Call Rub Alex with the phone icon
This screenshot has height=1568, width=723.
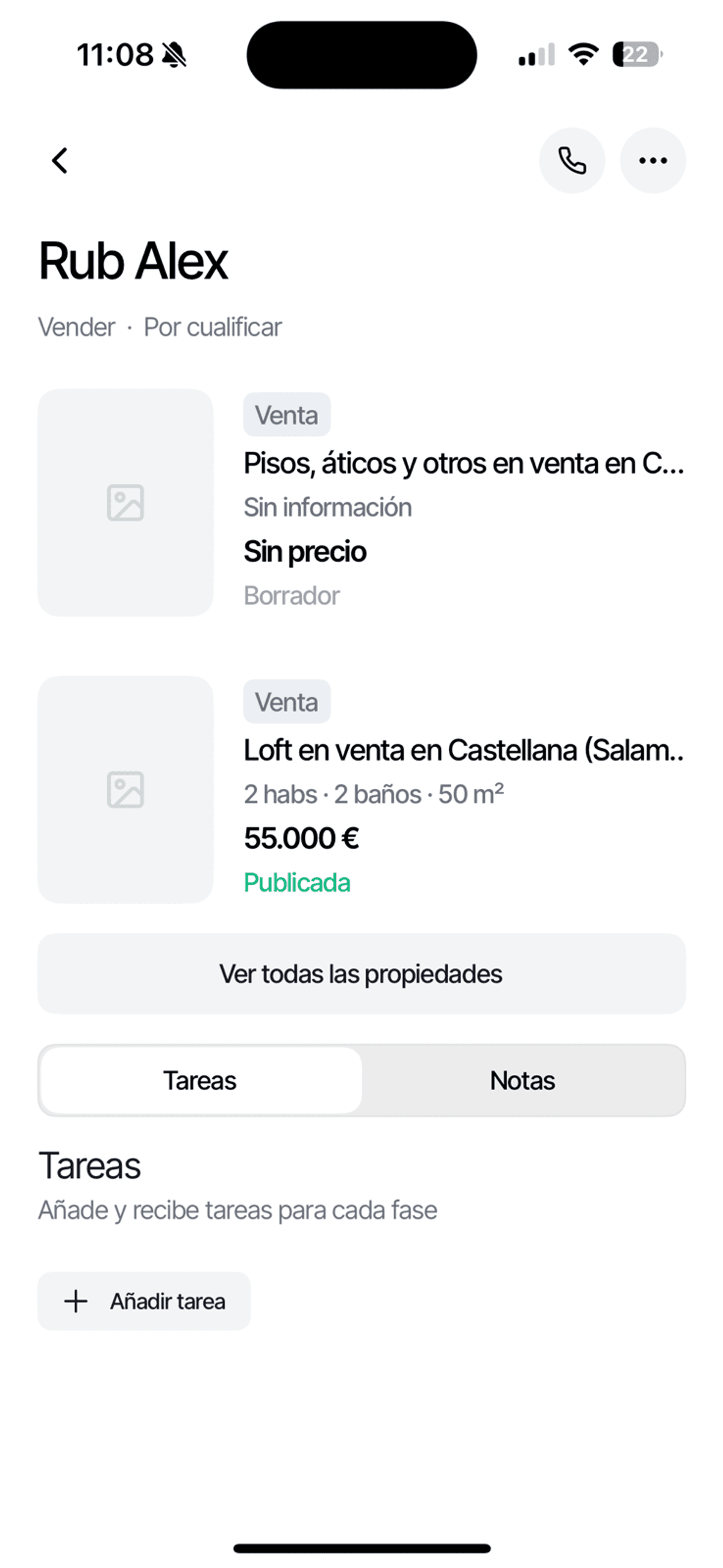(x=571, y=161)
